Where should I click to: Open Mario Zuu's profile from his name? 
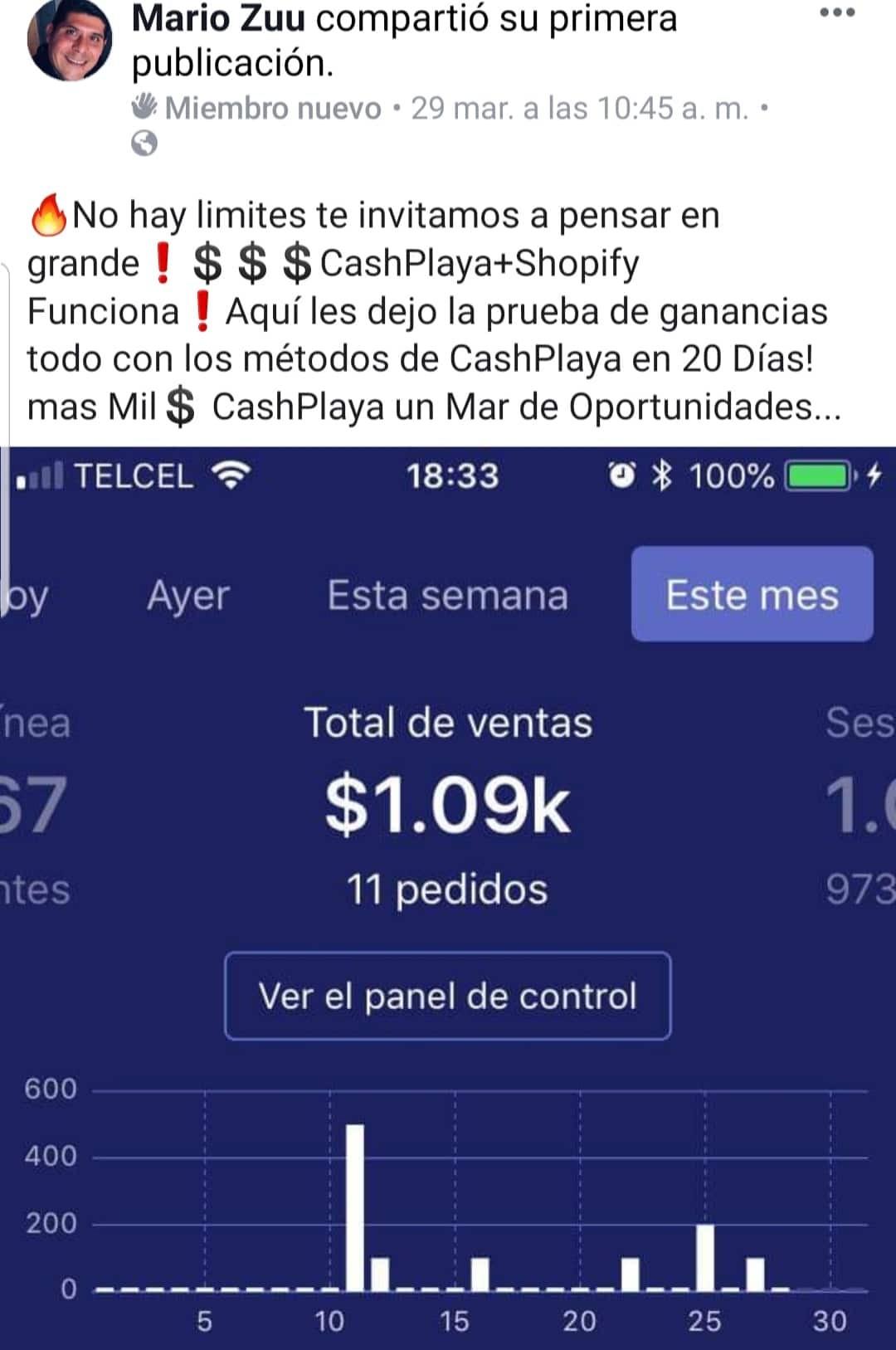tap(218, 18)
